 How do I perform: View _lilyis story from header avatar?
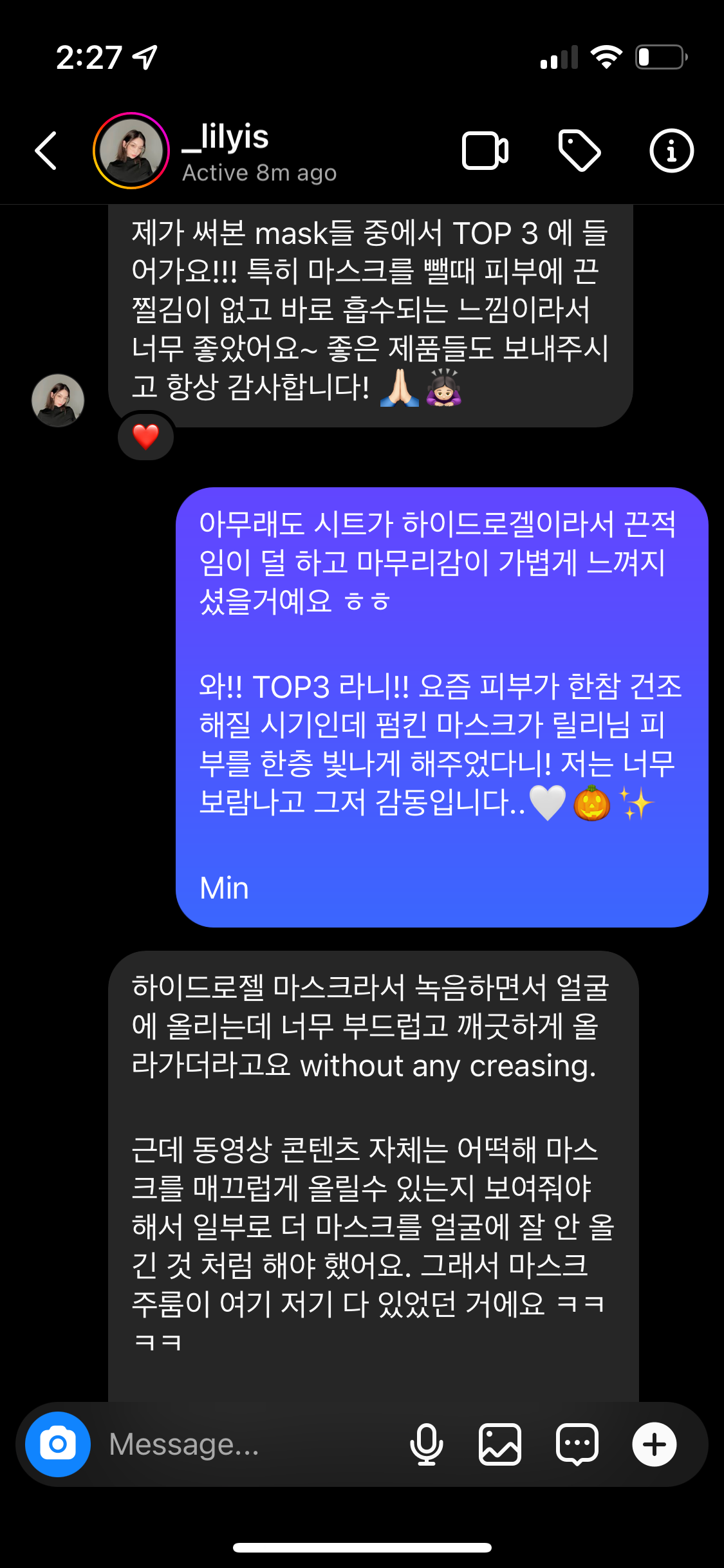[131, 151]
